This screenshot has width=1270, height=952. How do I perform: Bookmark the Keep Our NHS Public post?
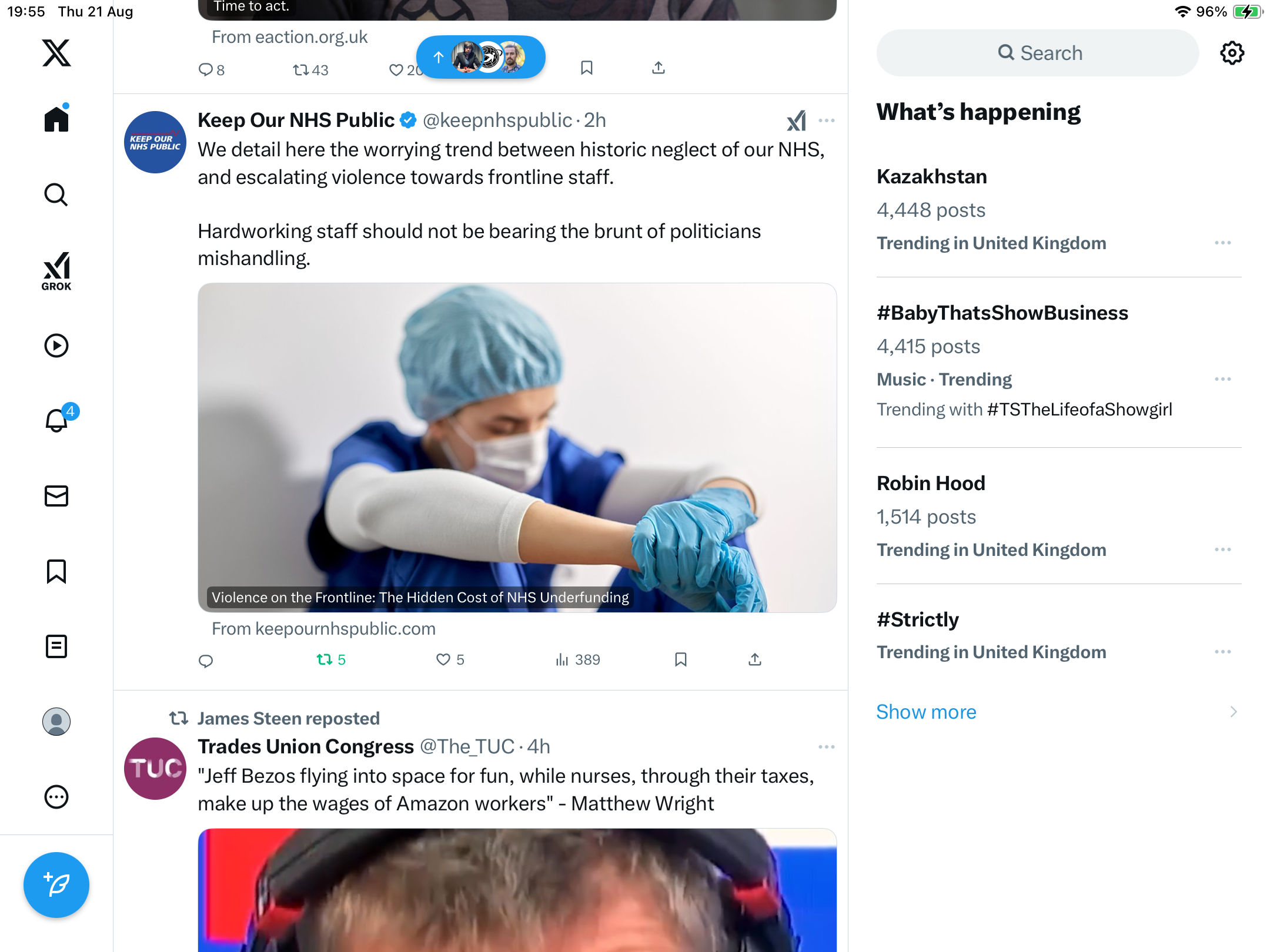pyautogui.click(x=681, y=660)
